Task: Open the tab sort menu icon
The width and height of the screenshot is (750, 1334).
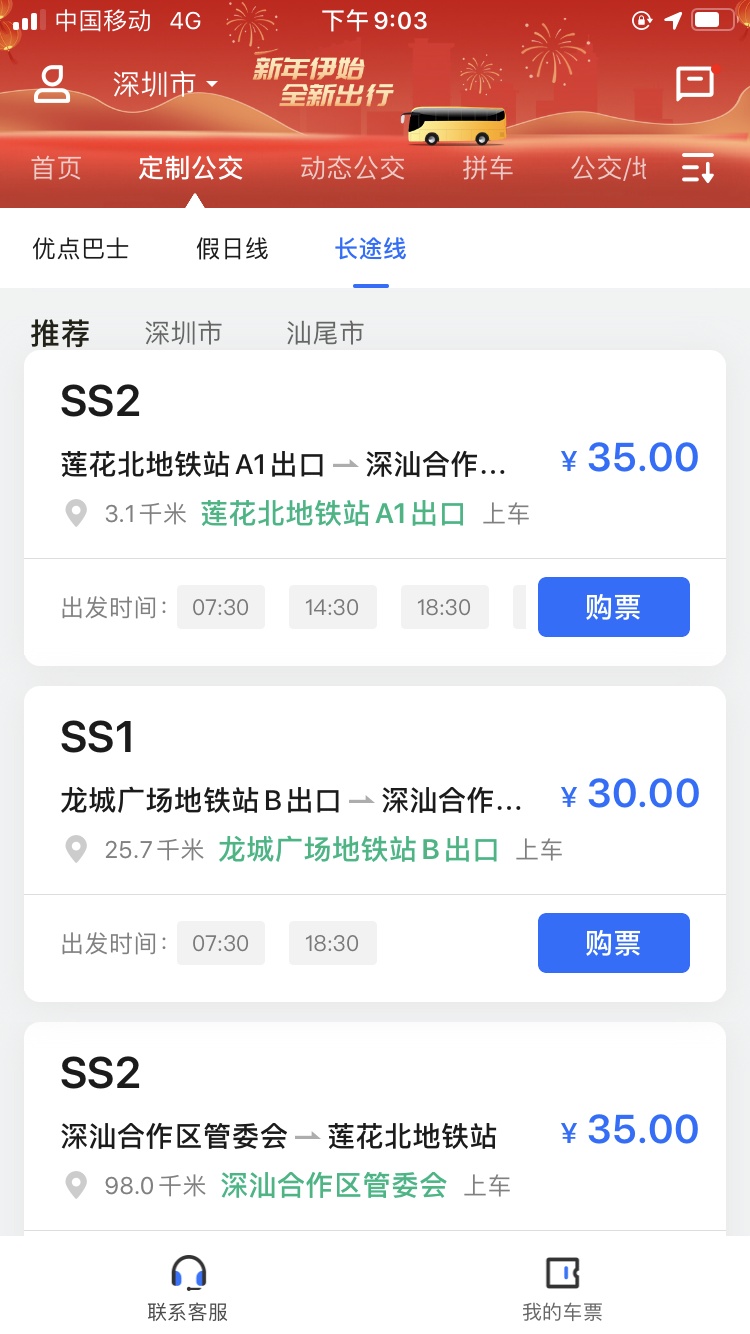Action: [698, 168]
